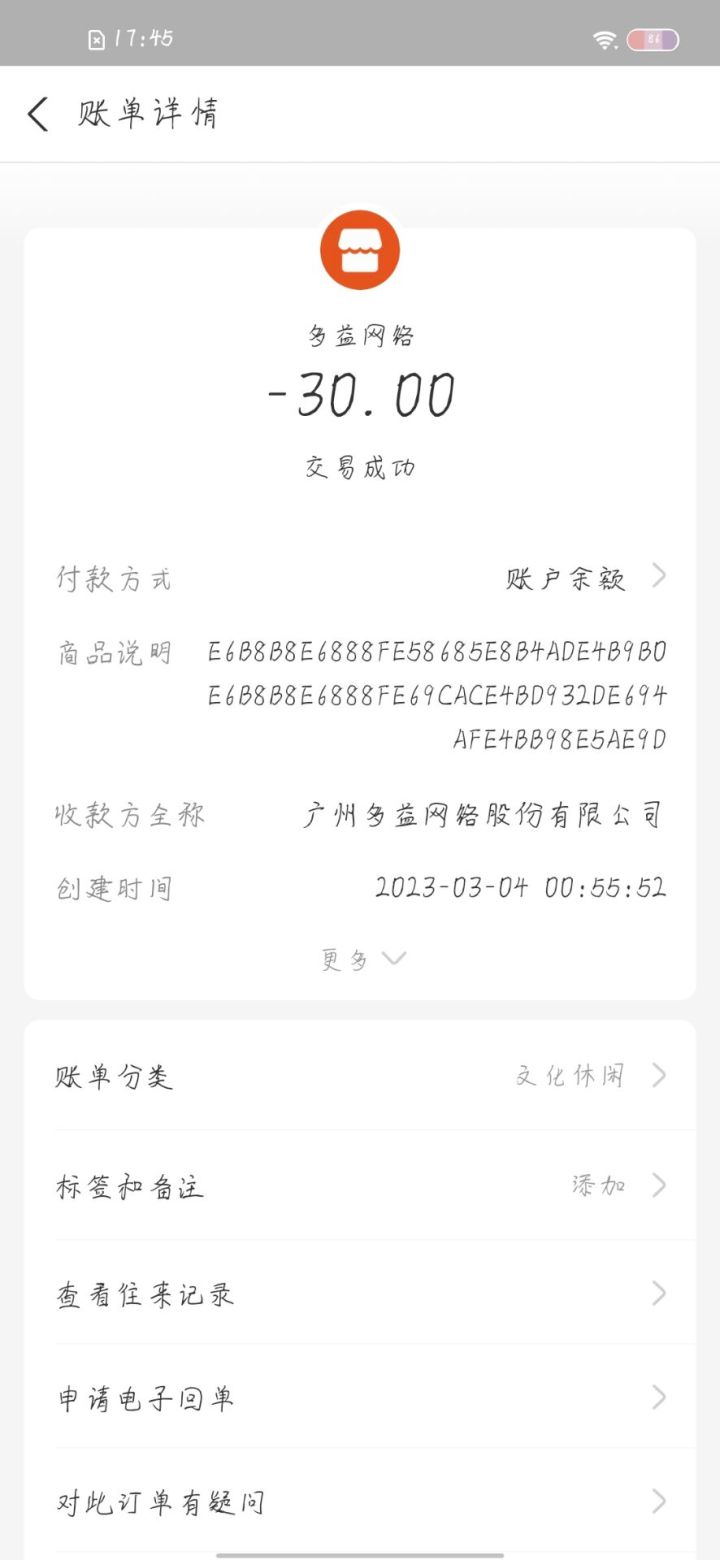
Task: Expand 申请电子回单 options
Action: 659,1396
